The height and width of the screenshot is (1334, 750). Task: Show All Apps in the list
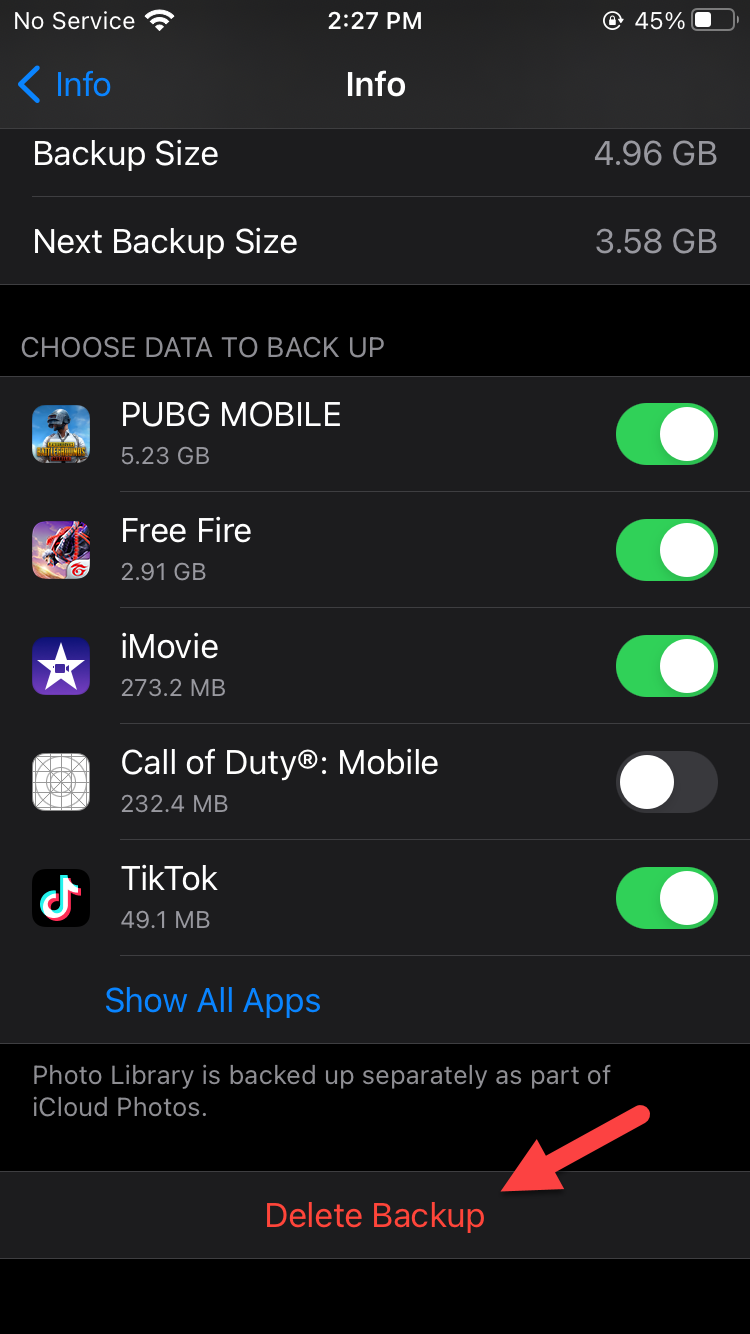point(212,1000)
